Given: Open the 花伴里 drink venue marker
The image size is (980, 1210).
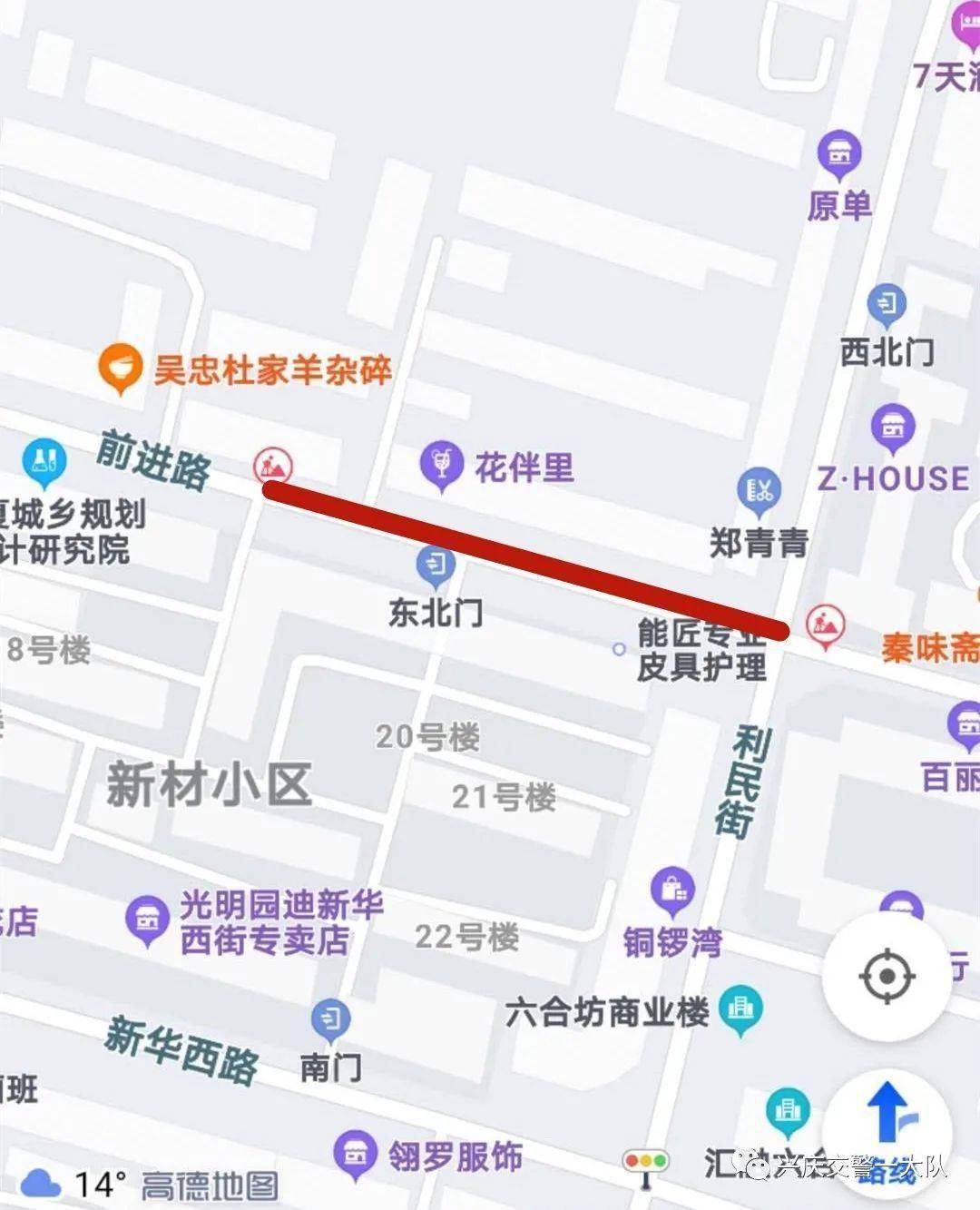Looking at the screenshot, I should [x=442, y=462].
